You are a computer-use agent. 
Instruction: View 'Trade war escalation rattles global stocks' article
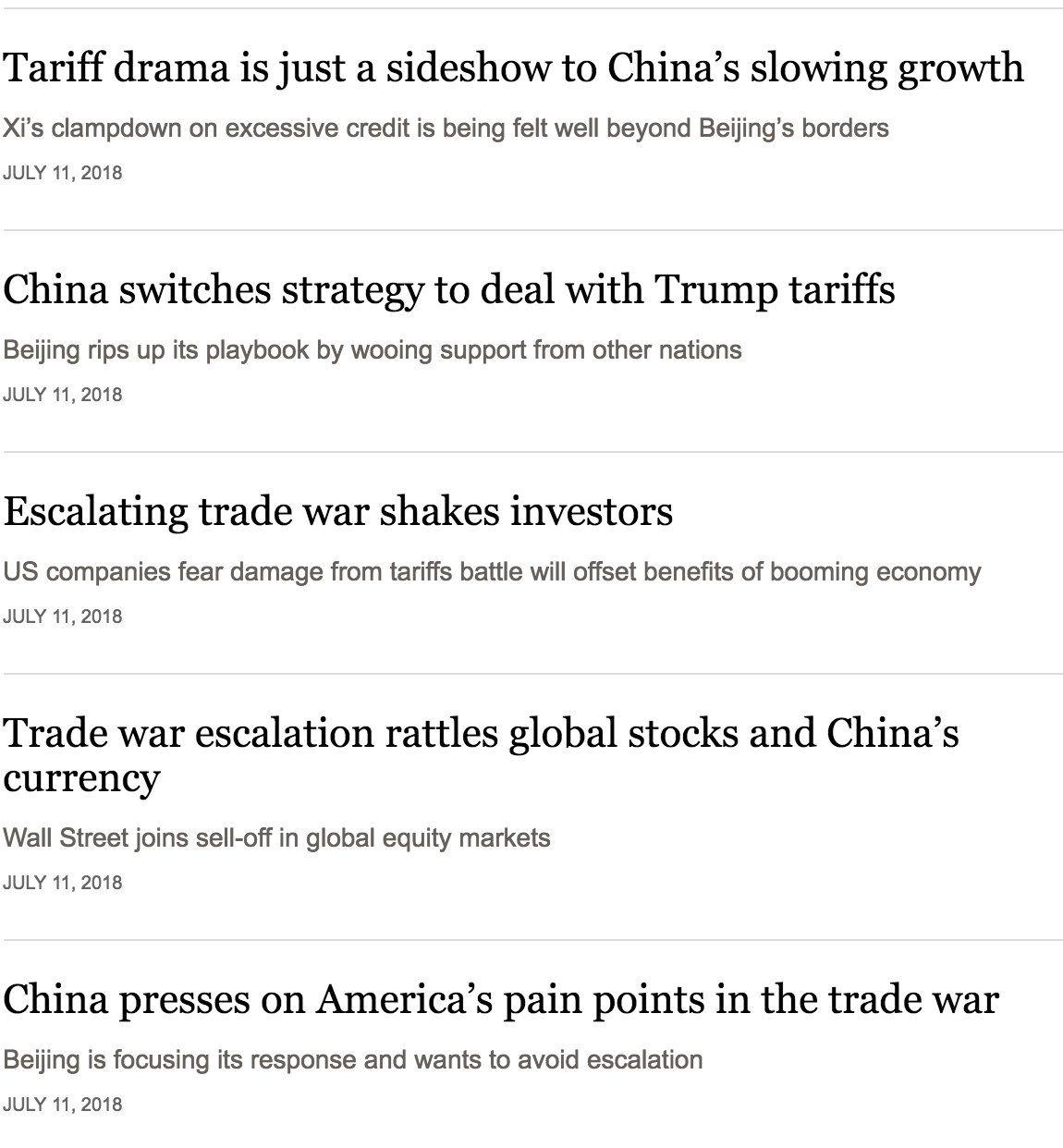tap(481, 734)
